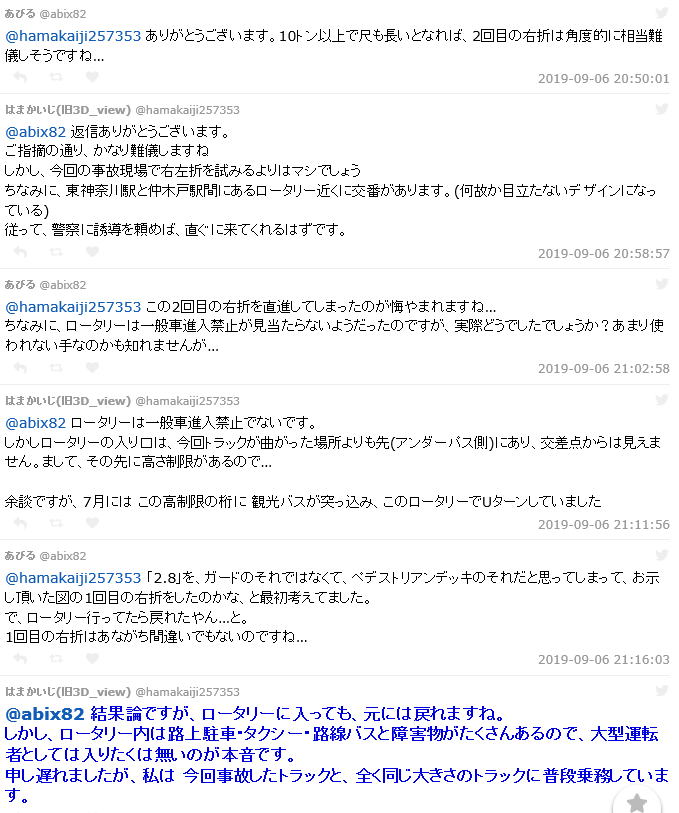The image size is (679, 813).
Task: Open the 2019-09-06 21:02:58 timestamp link
Action: (x=603, y=369)
